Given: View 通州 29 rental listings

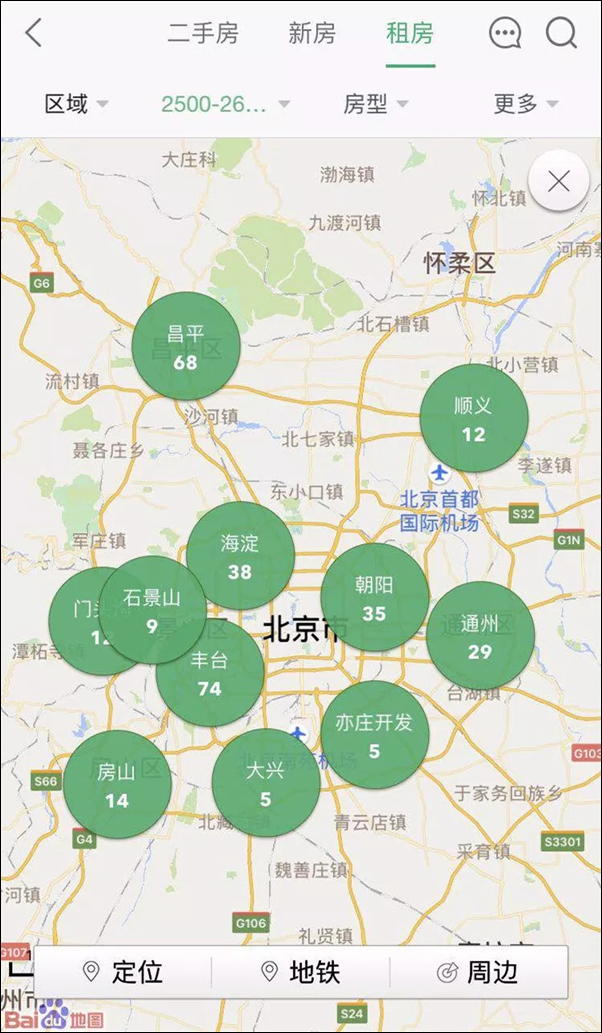Looking at the screenshot, I should [x=480, y=636].
